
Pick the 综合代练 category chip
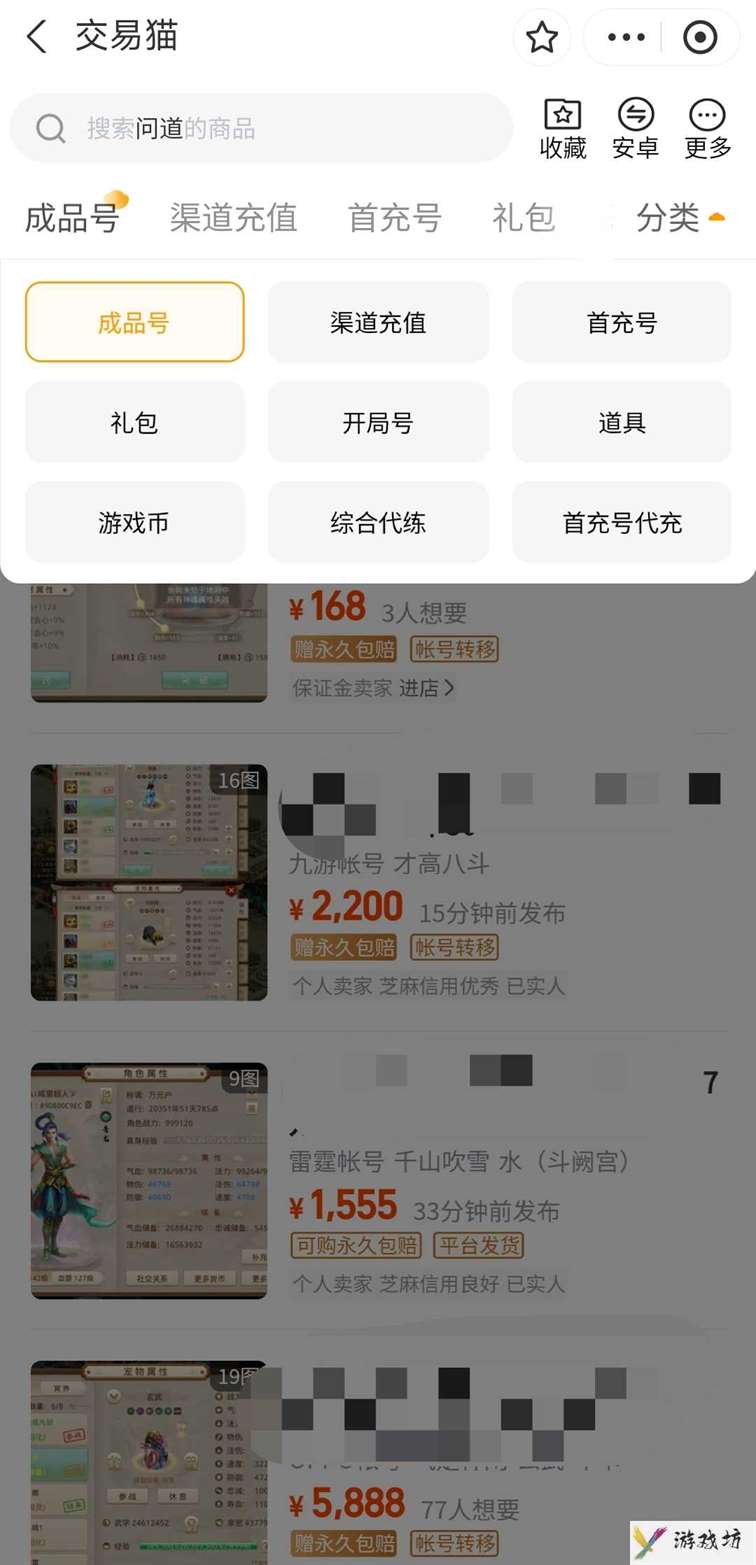378,522
